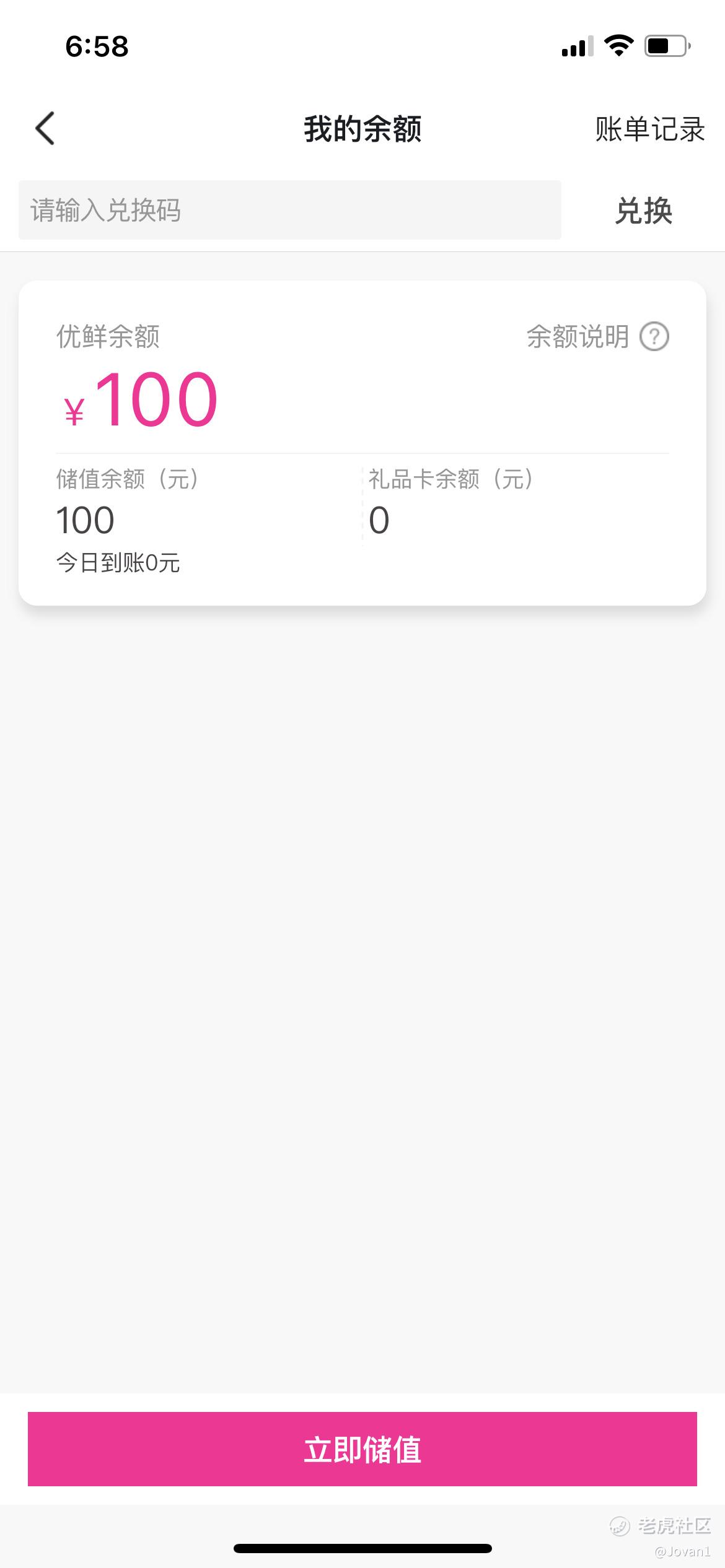The height and width of the screenshot is (1568, 725).
Task: View 余额说明 balance explanation
Action: [597, 337]
